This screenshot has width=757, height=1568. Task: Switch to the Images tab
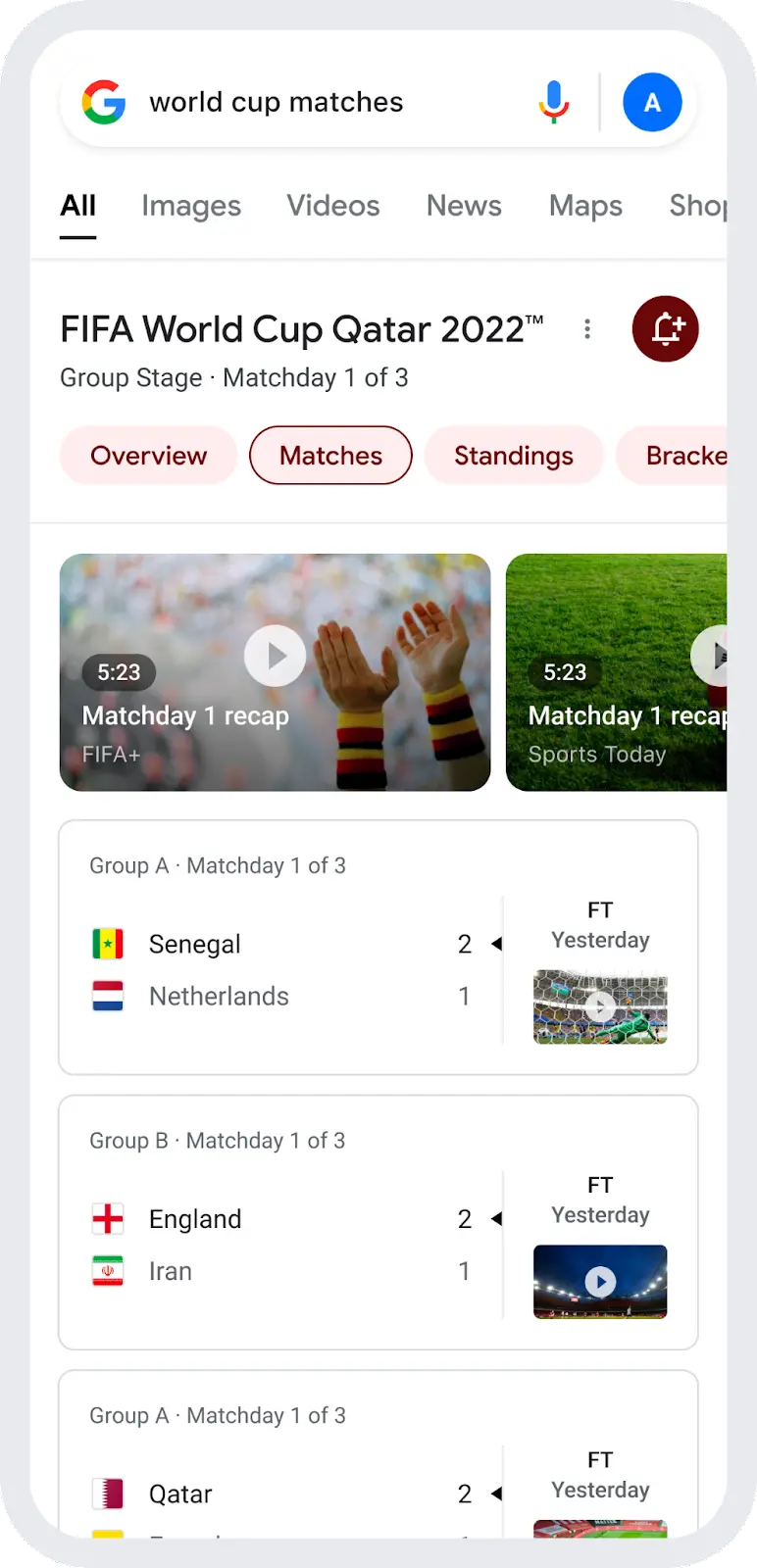[191, 206]
